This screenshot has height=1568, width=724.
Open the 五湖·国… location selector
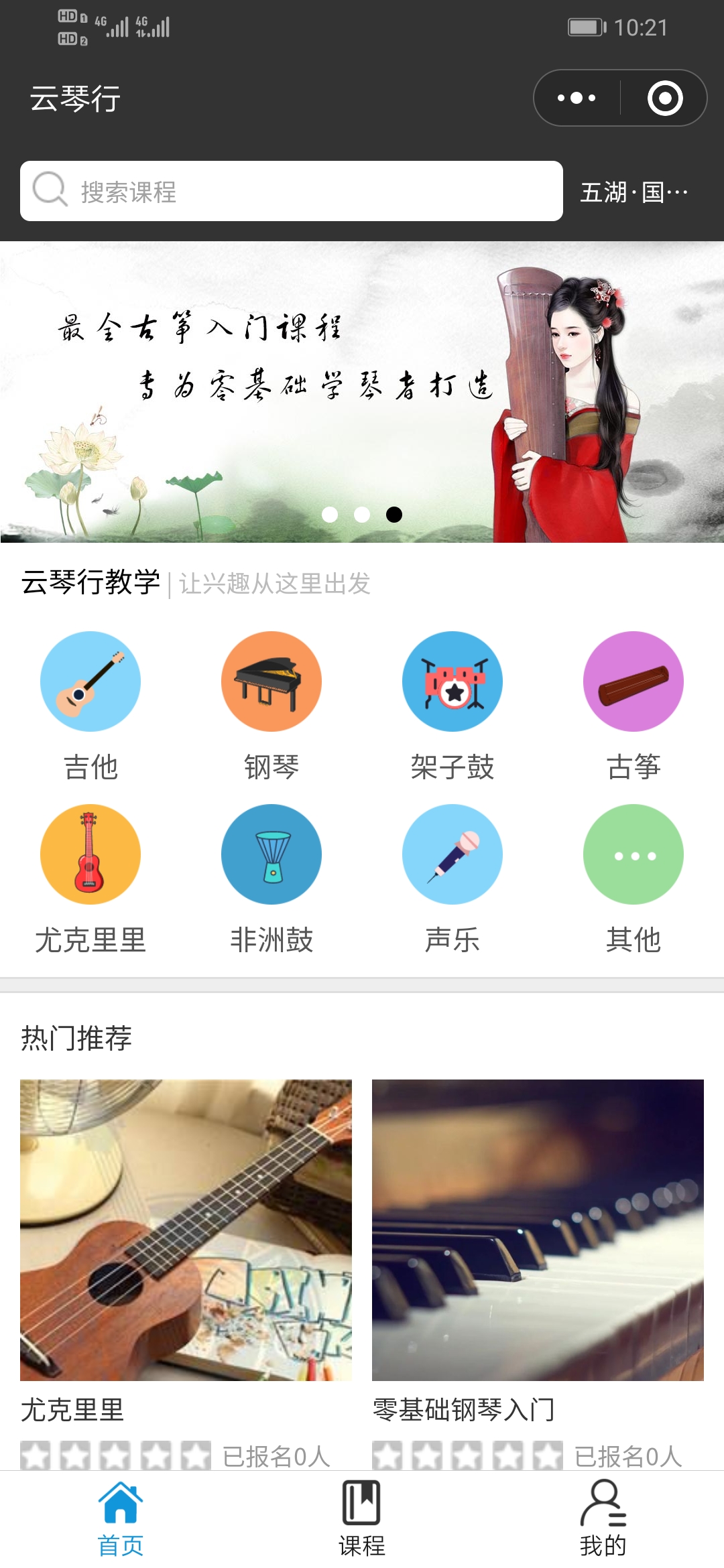tap(633, 192)
